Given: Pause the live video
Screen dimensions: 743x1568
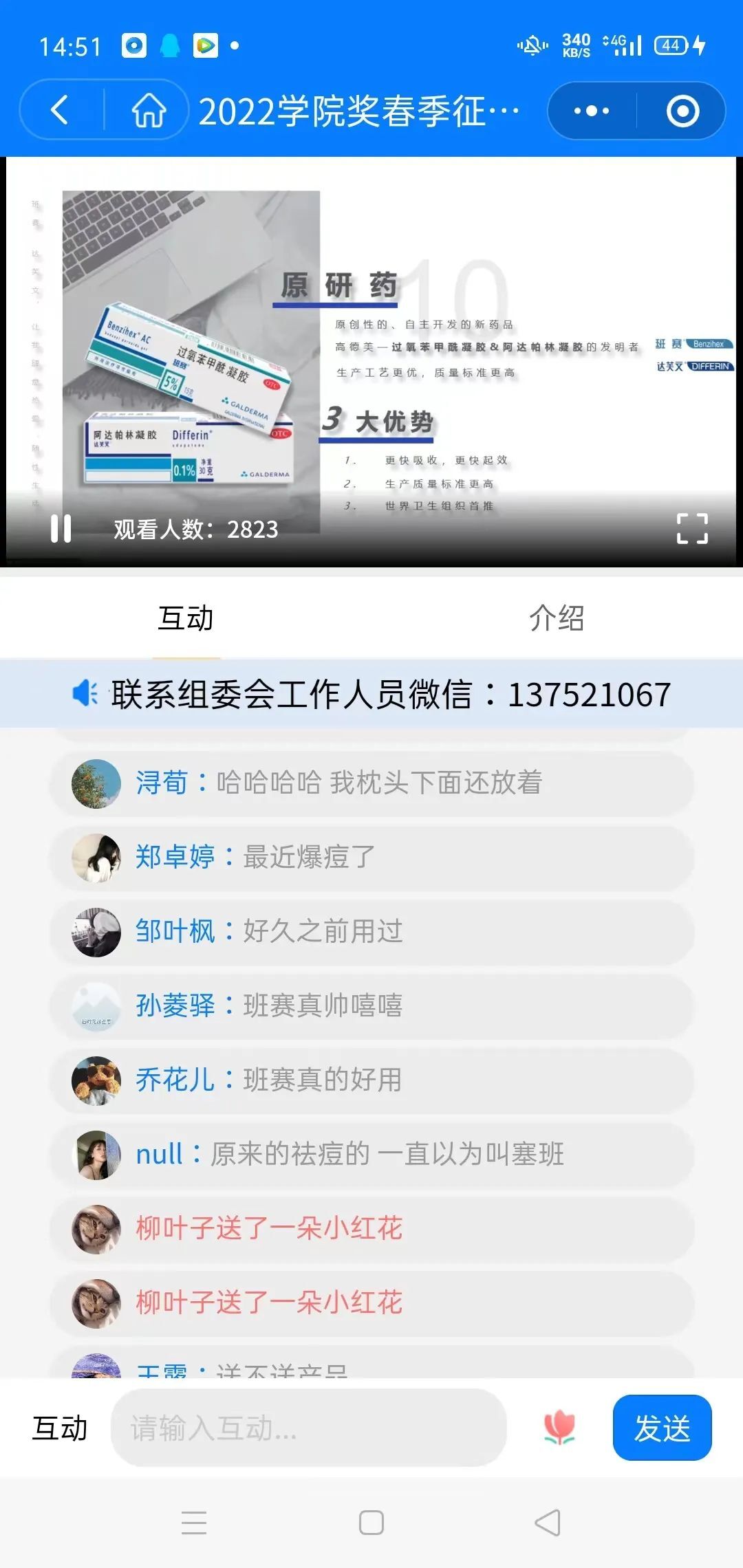Looking at the screenshot, I should coord(61,529).
